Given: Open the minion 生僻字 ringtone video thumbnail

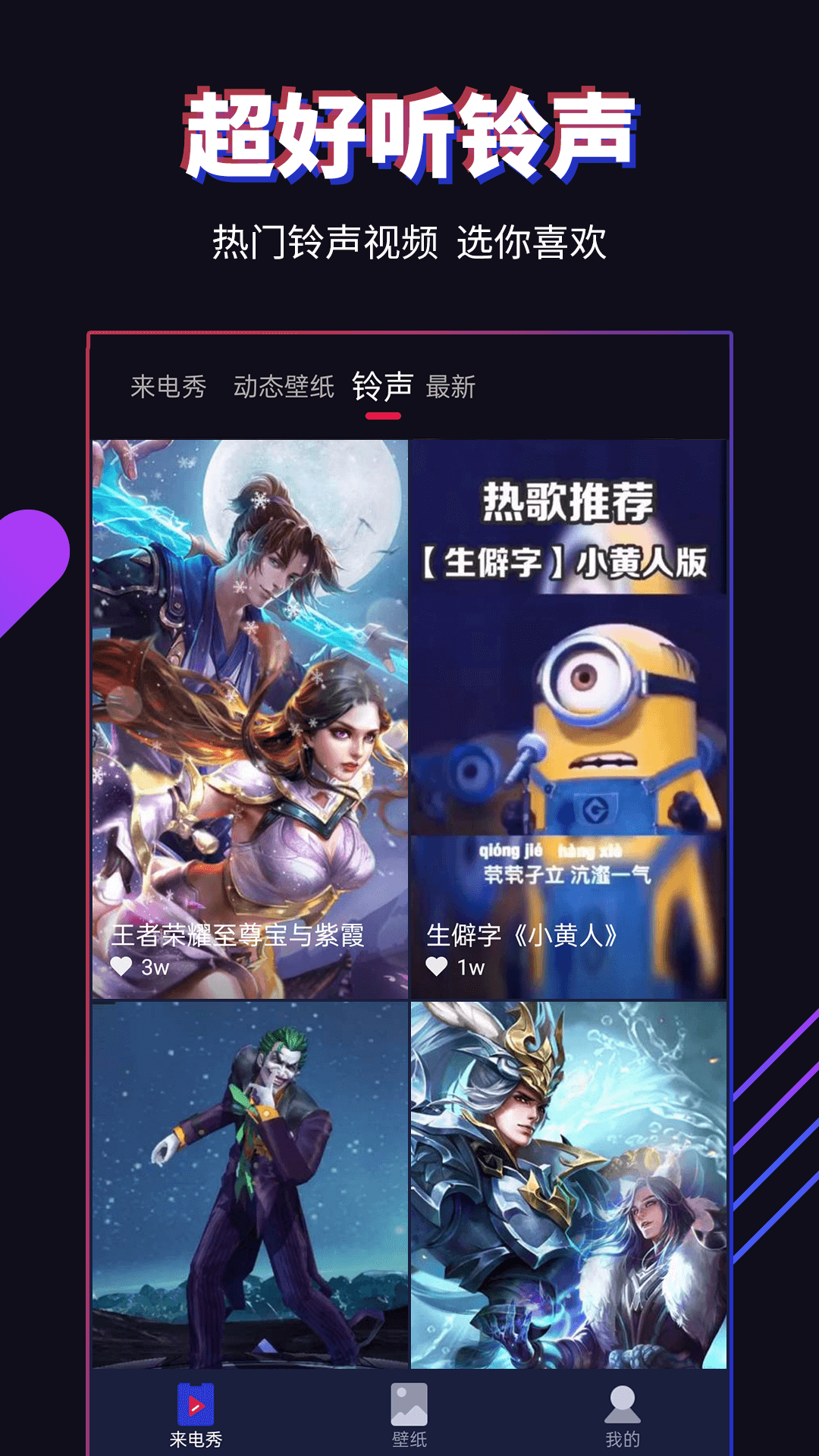Looking at the screenshot, I should (x=569, y=682).
